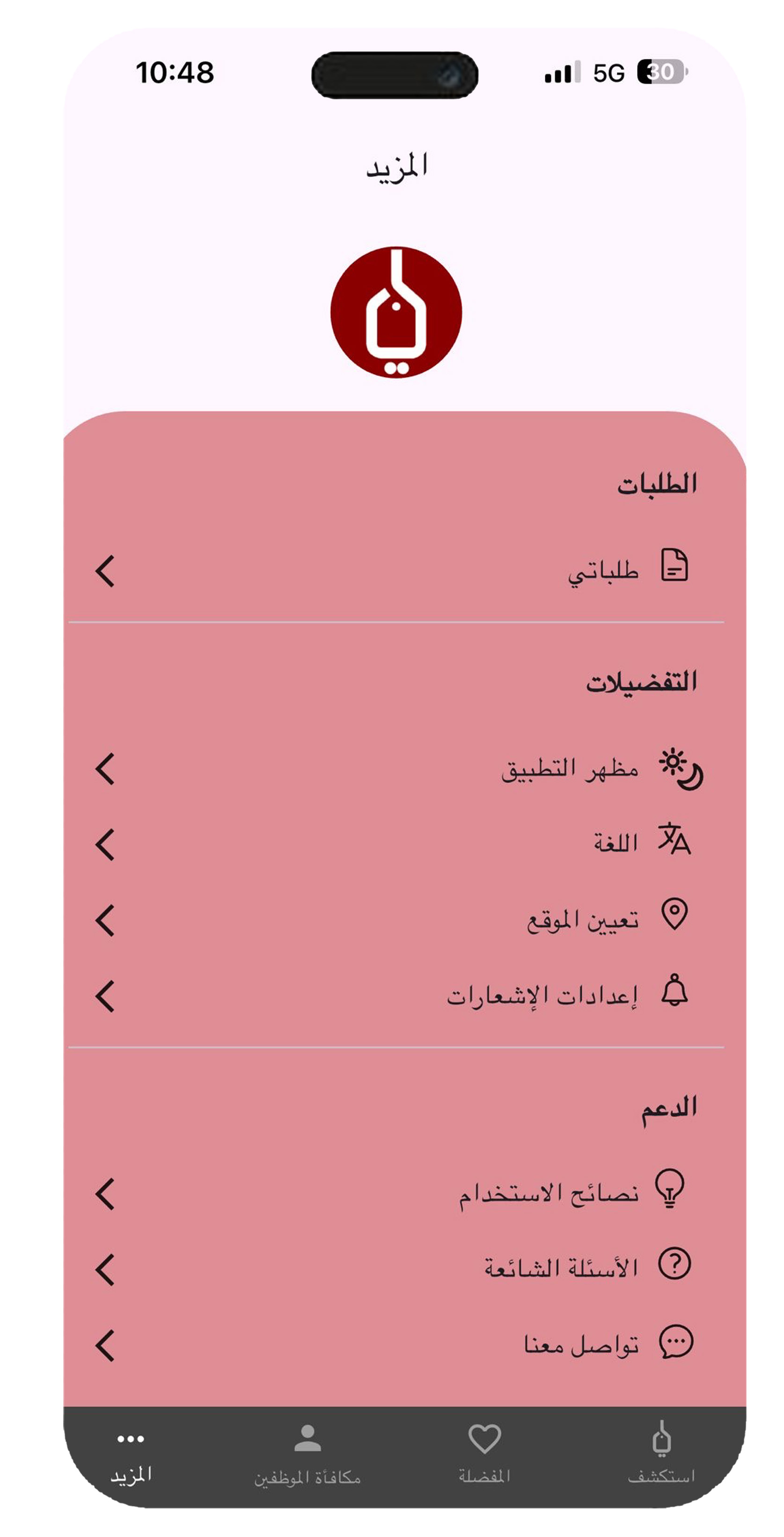784x1537 pixels.
Task: Open نصائح الاستخدام (Usage Tips)
Action: 548,1194
